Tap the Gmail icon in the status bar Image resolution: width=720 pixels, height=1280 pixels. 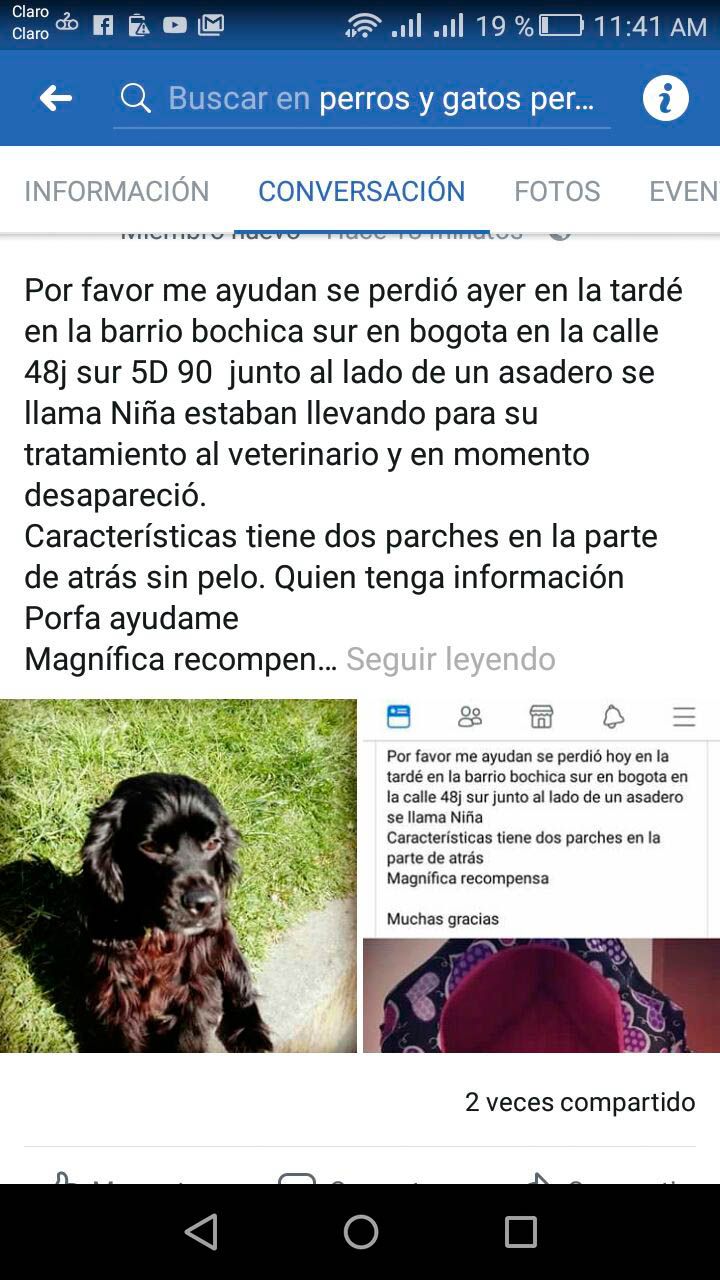pyautogui.click(x=212, y=22)
